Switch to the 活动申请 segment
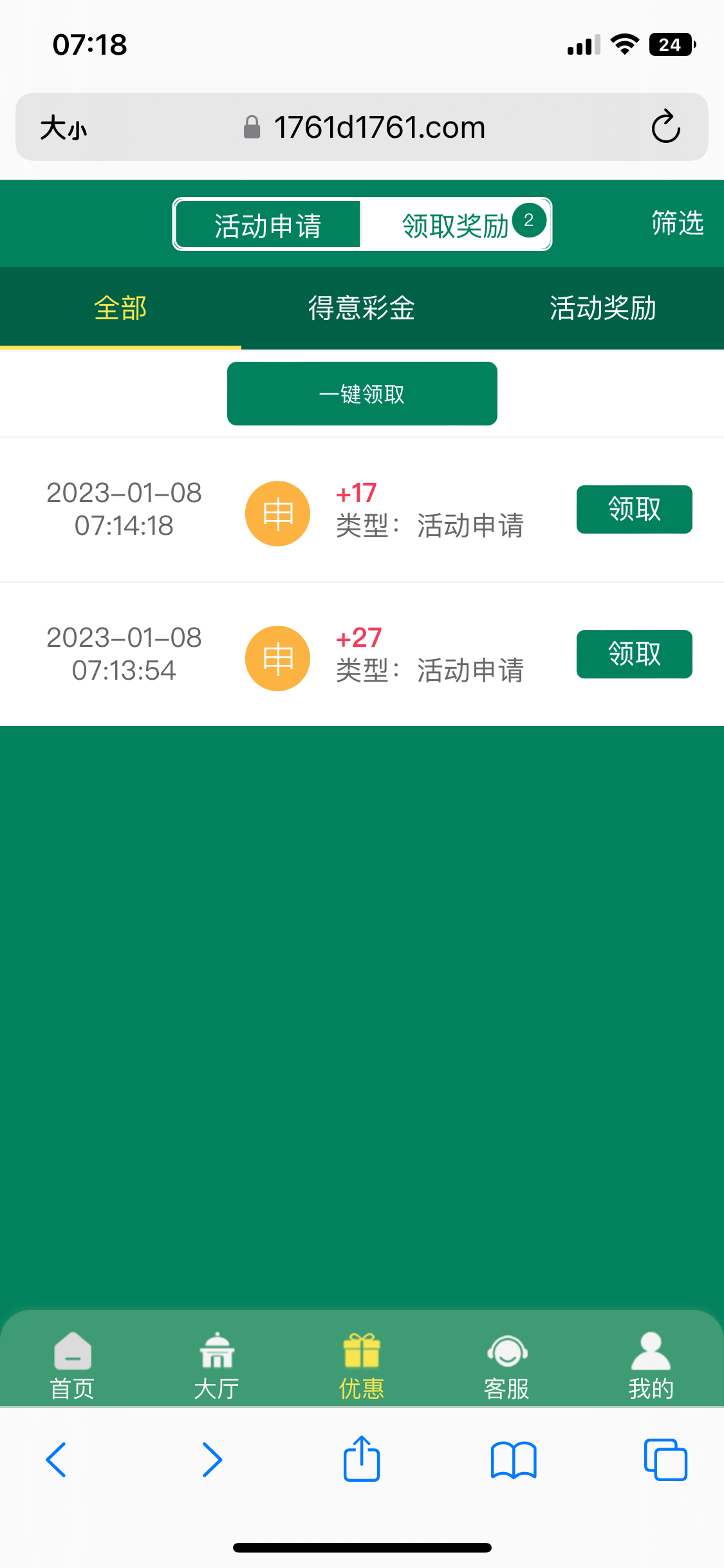 pos(268,225)
